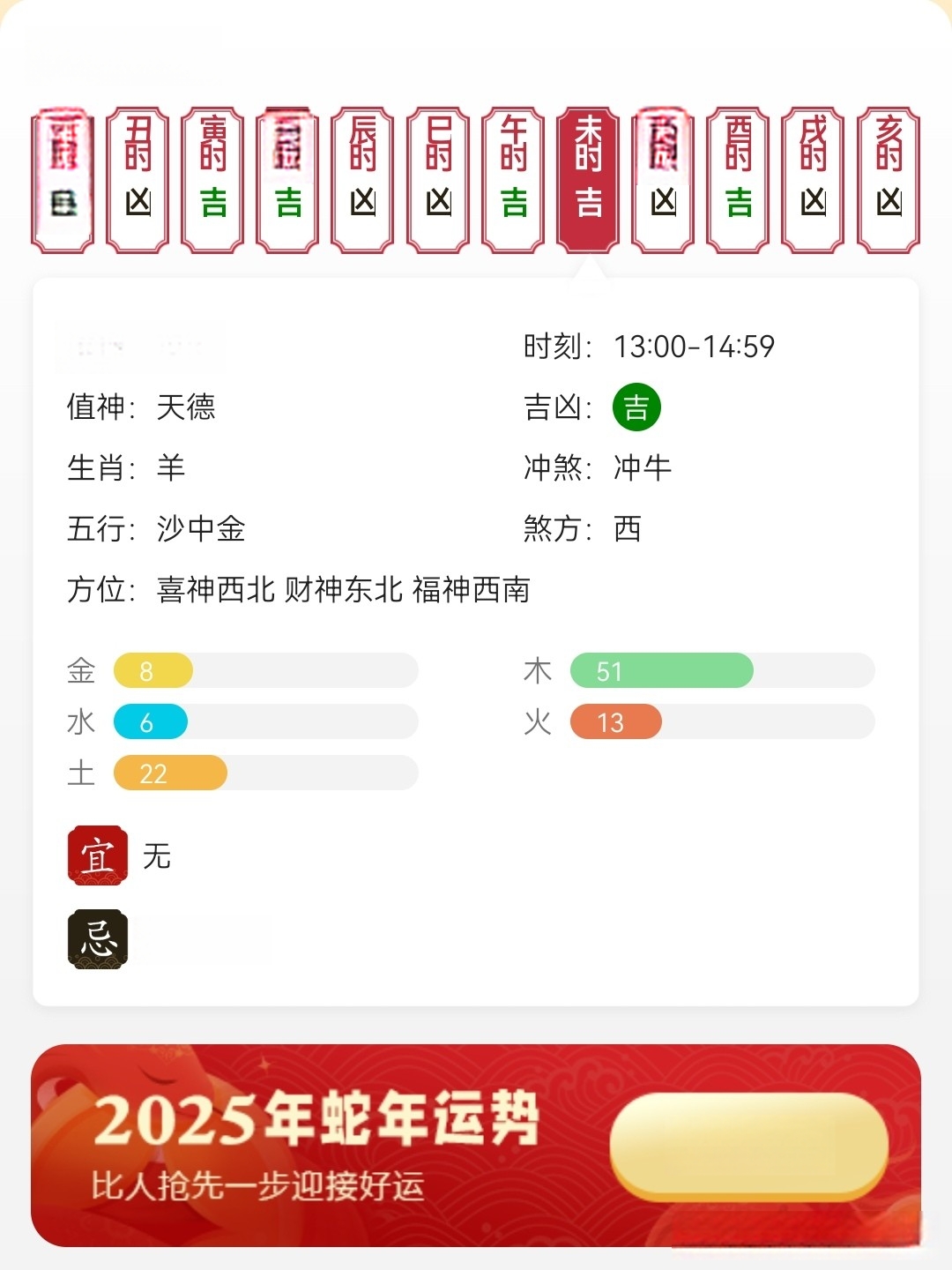Show the 戌时 hour fortune
Screen dimensions: 952x1270
814,180
